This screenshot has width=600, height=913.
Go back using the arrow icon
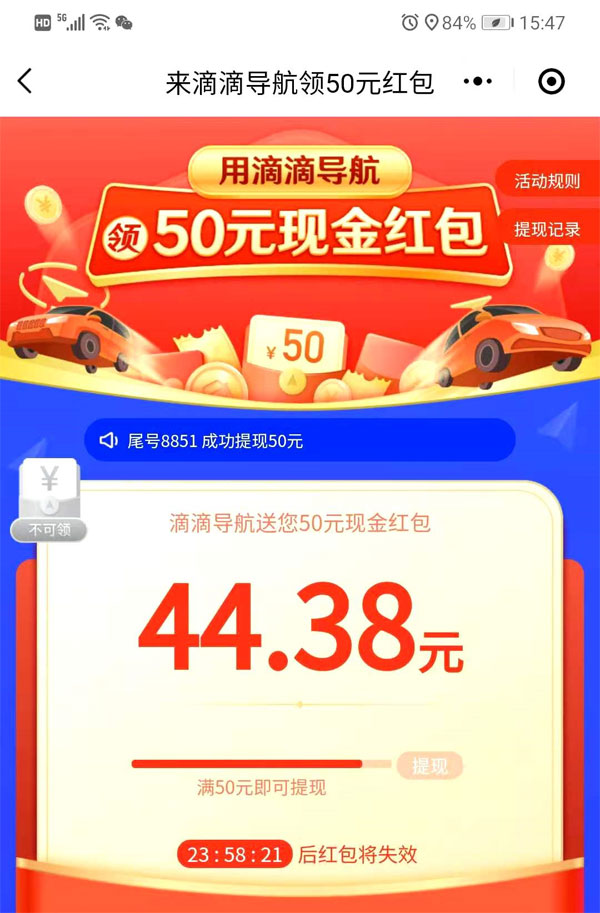point(26,82)
